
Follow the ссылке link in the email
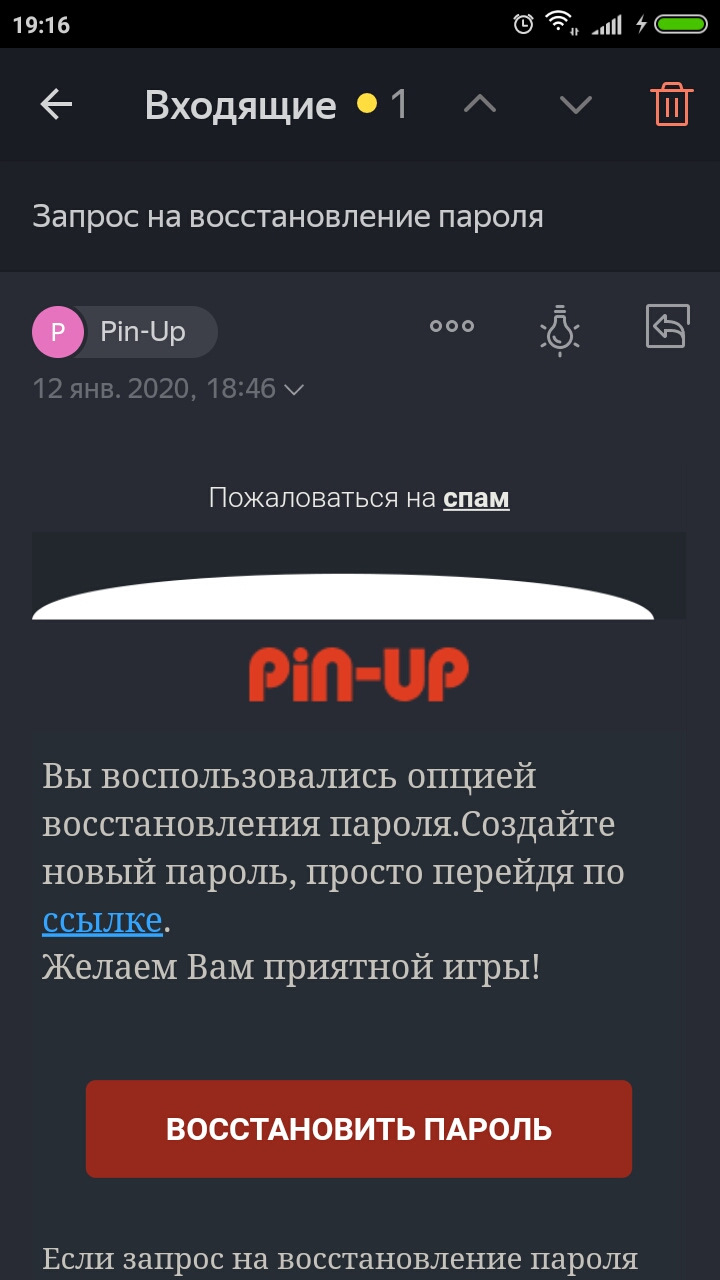[x=102, y=921]
